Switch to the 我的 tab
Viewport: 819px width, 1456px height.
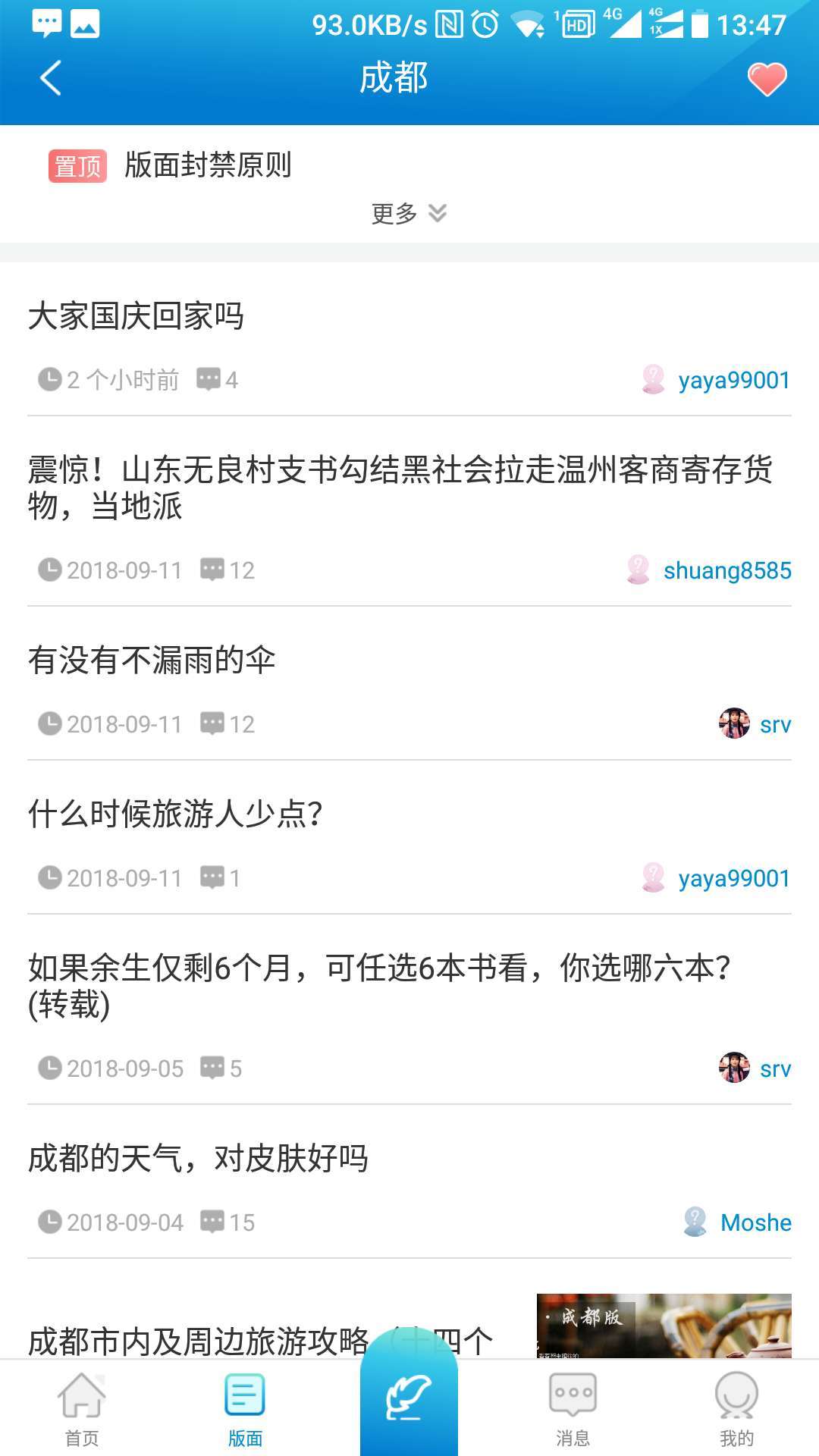[x=736, y=1408]
